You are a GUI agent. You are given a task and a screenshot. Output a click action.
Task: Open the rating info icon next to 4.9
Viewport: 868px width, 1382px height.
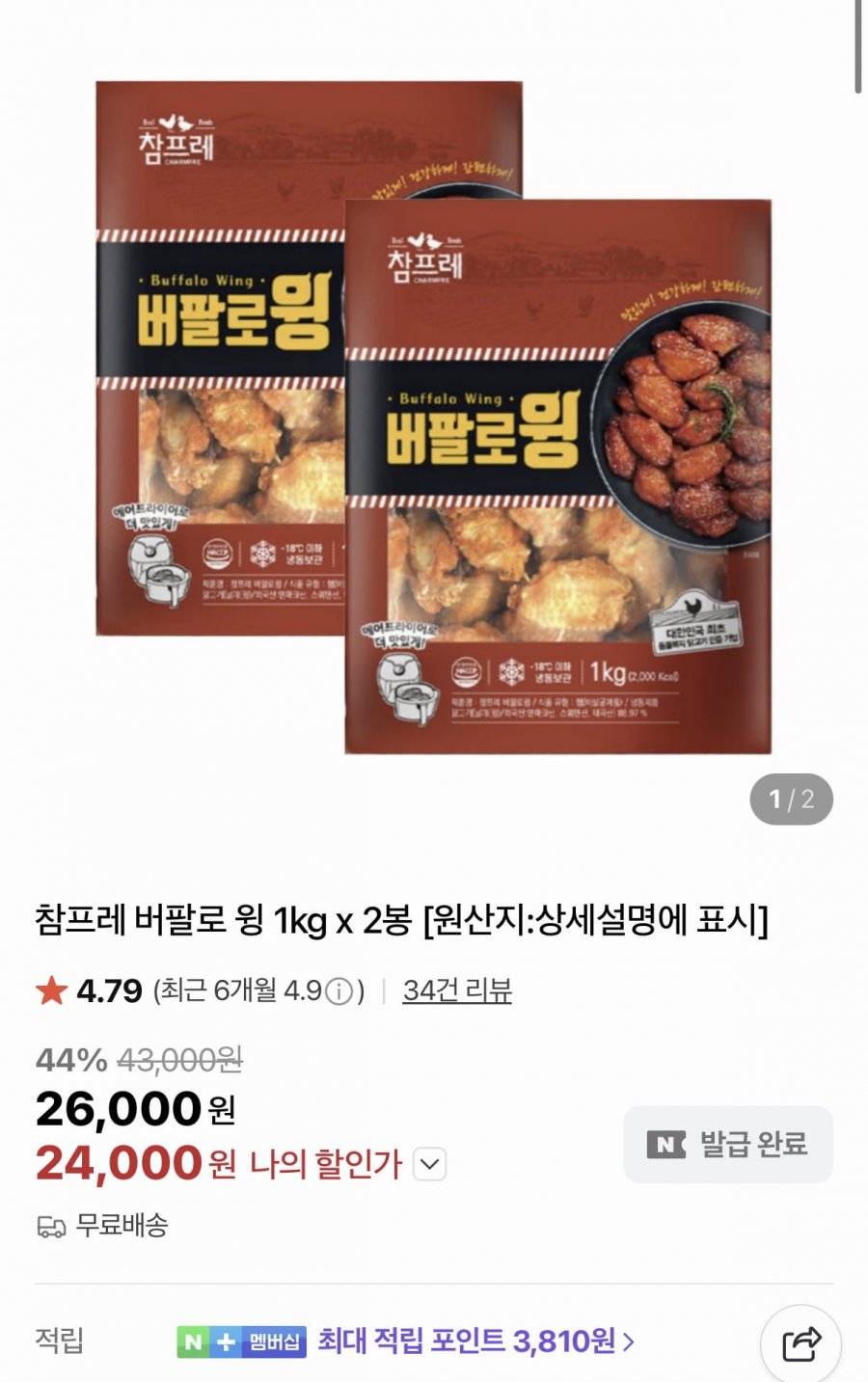[339, 991]
